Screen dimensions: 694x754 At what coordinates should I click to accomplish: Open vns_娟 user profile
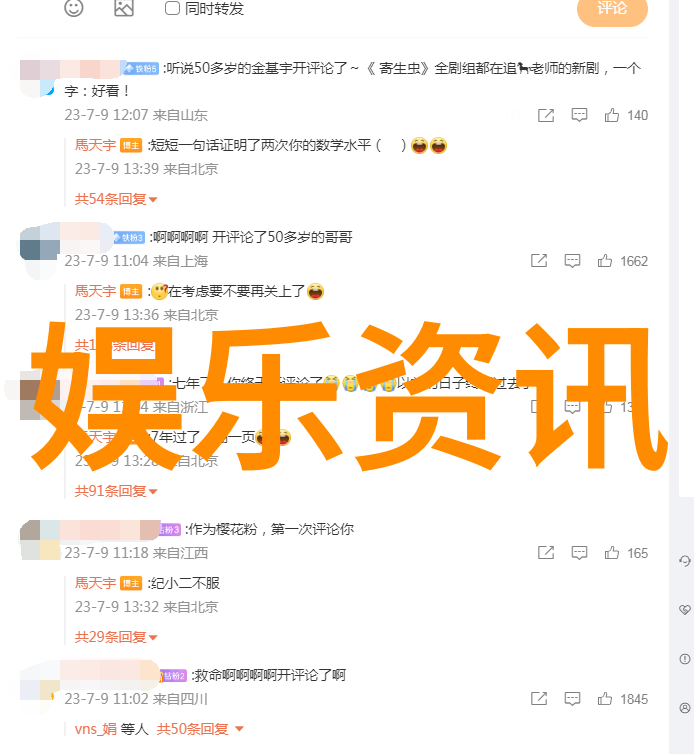[95, 729]
